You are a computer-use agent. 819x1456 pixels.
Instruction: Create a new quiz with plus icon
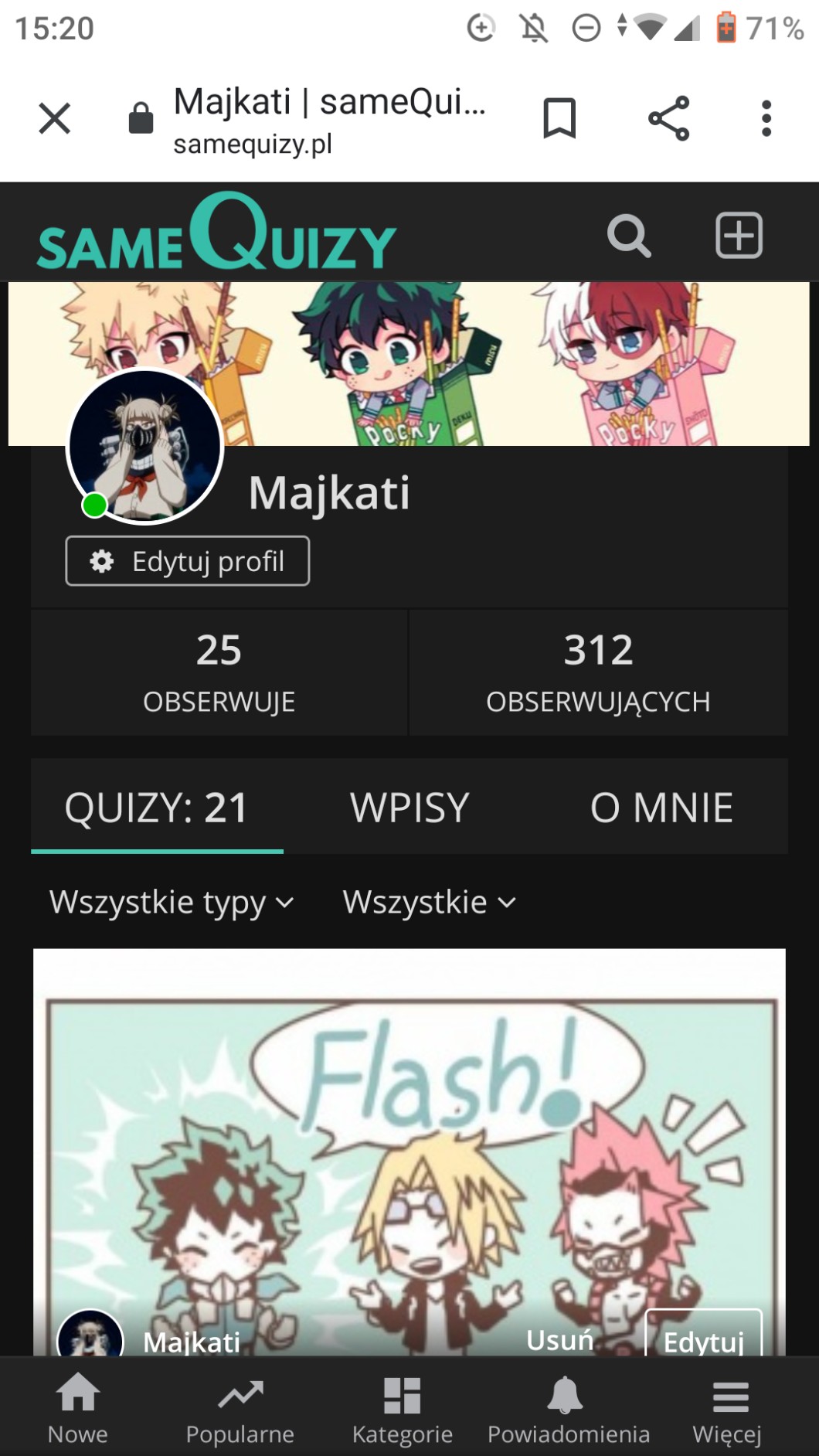click(x=739, y=235)
